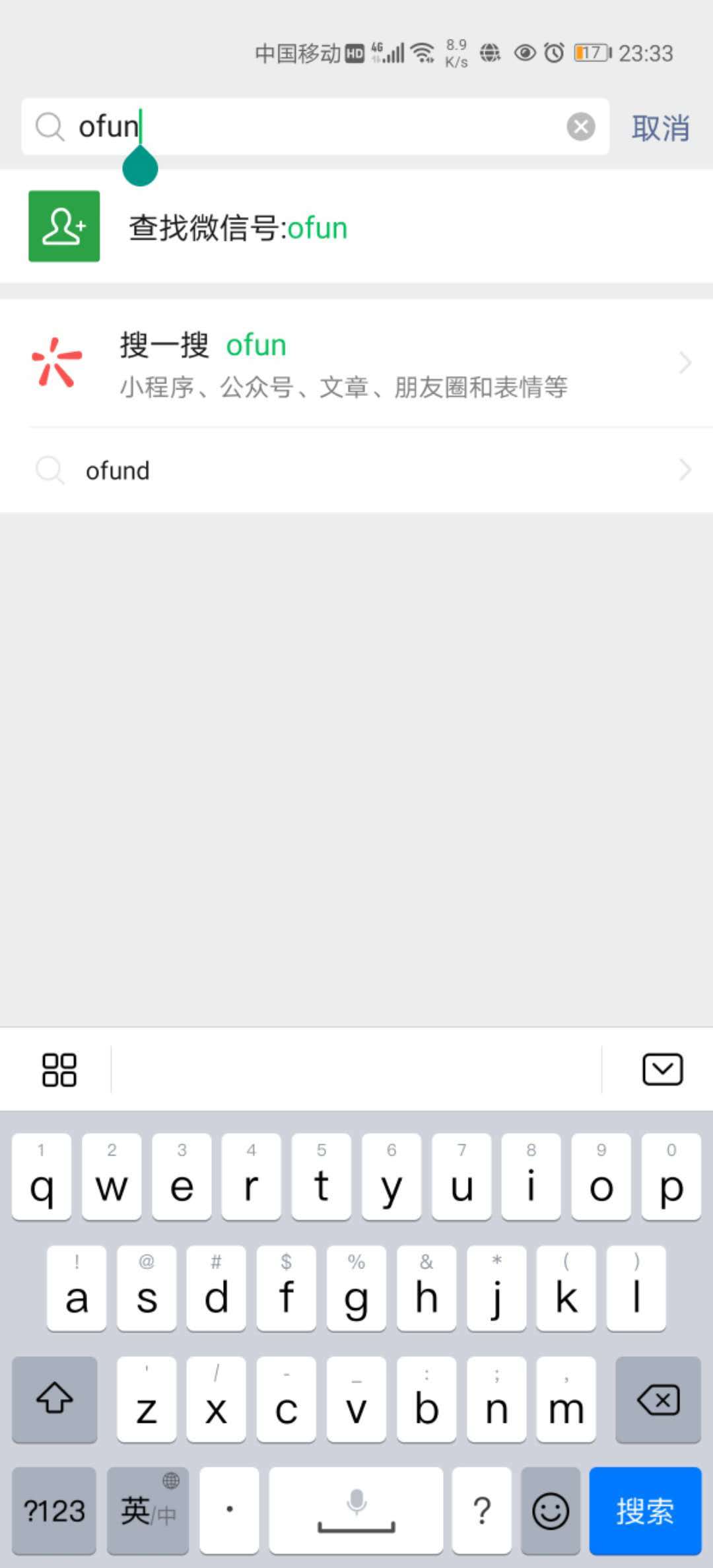713x1568 pixels.
Task: Switch input language with 英/中 key
Action: (148, 1510)
